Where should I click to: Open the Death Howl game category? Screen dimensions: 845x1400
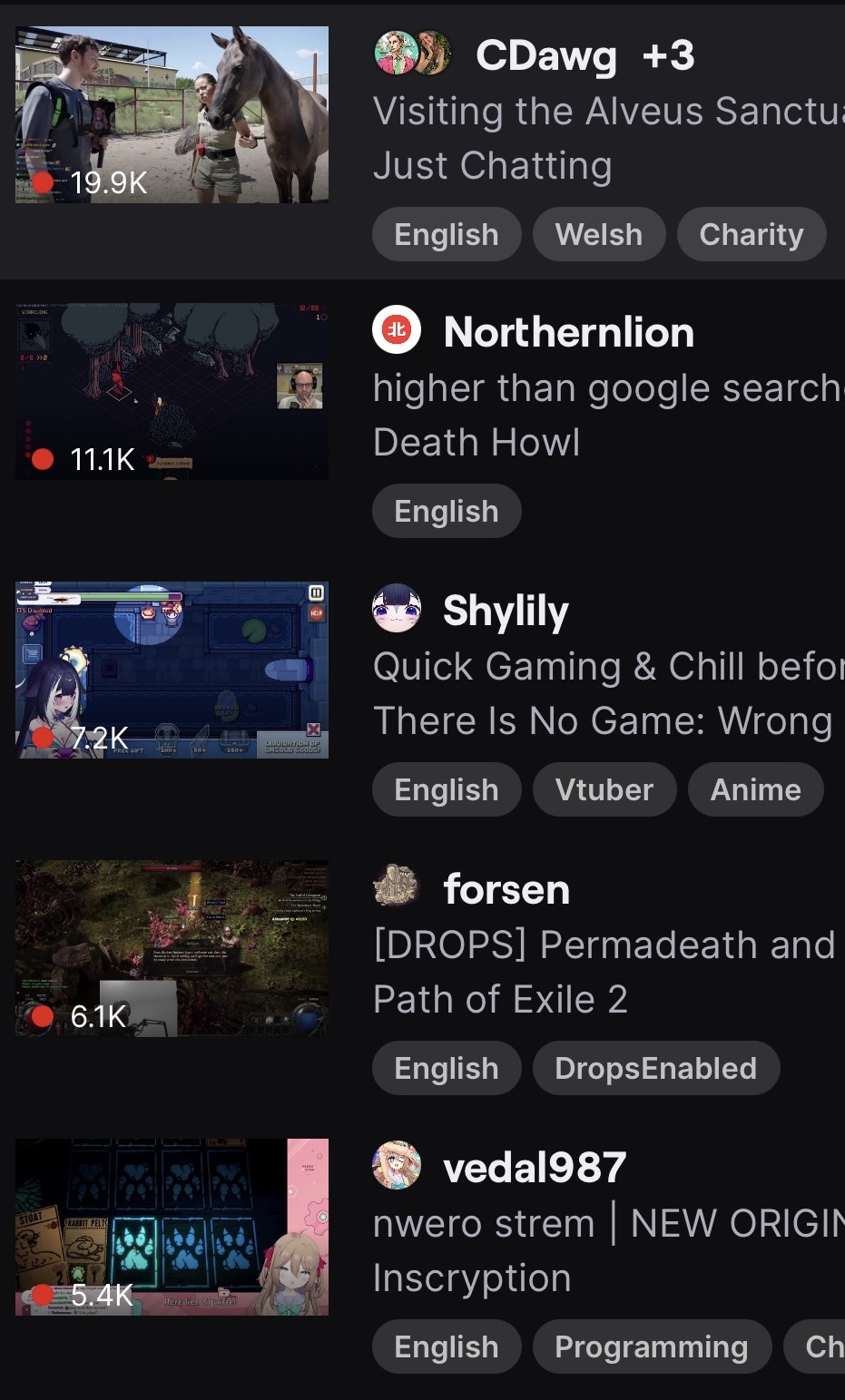click(477, 443)
